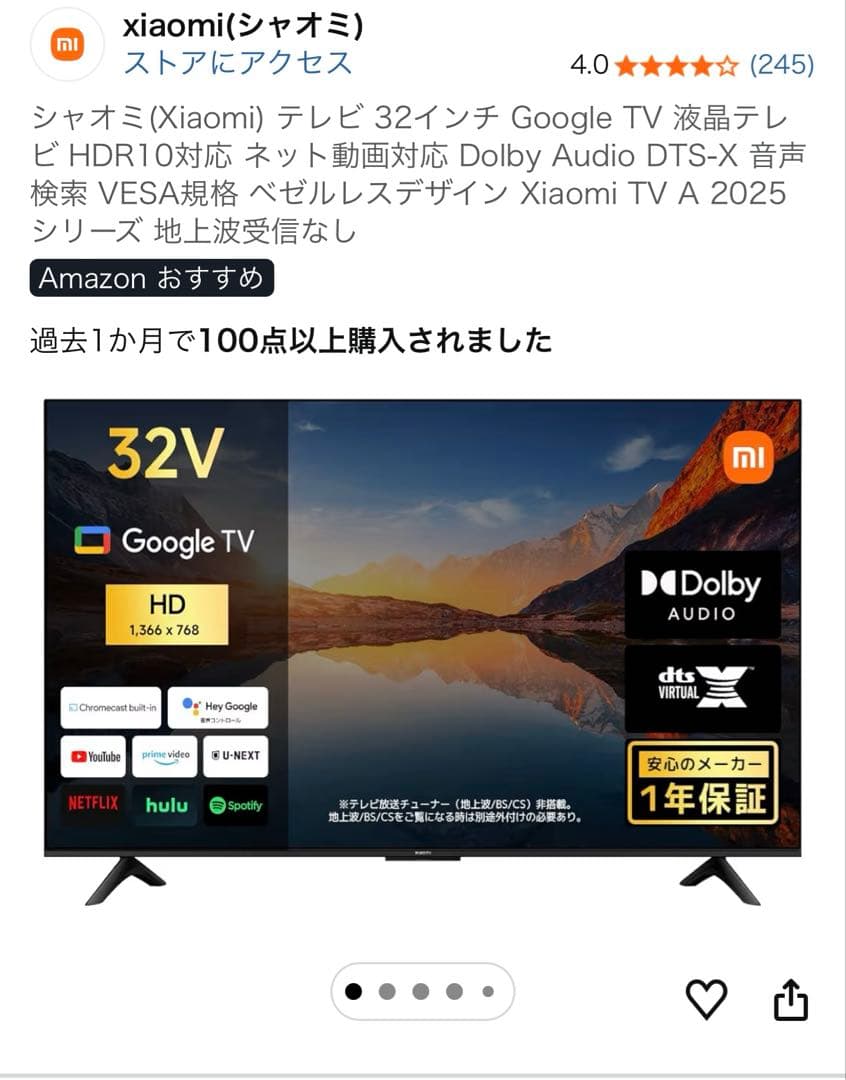The width and height of the screenshot is (846, 1080).
Task: Click the Prime Video logo on the screen
Action: point(163,757)
